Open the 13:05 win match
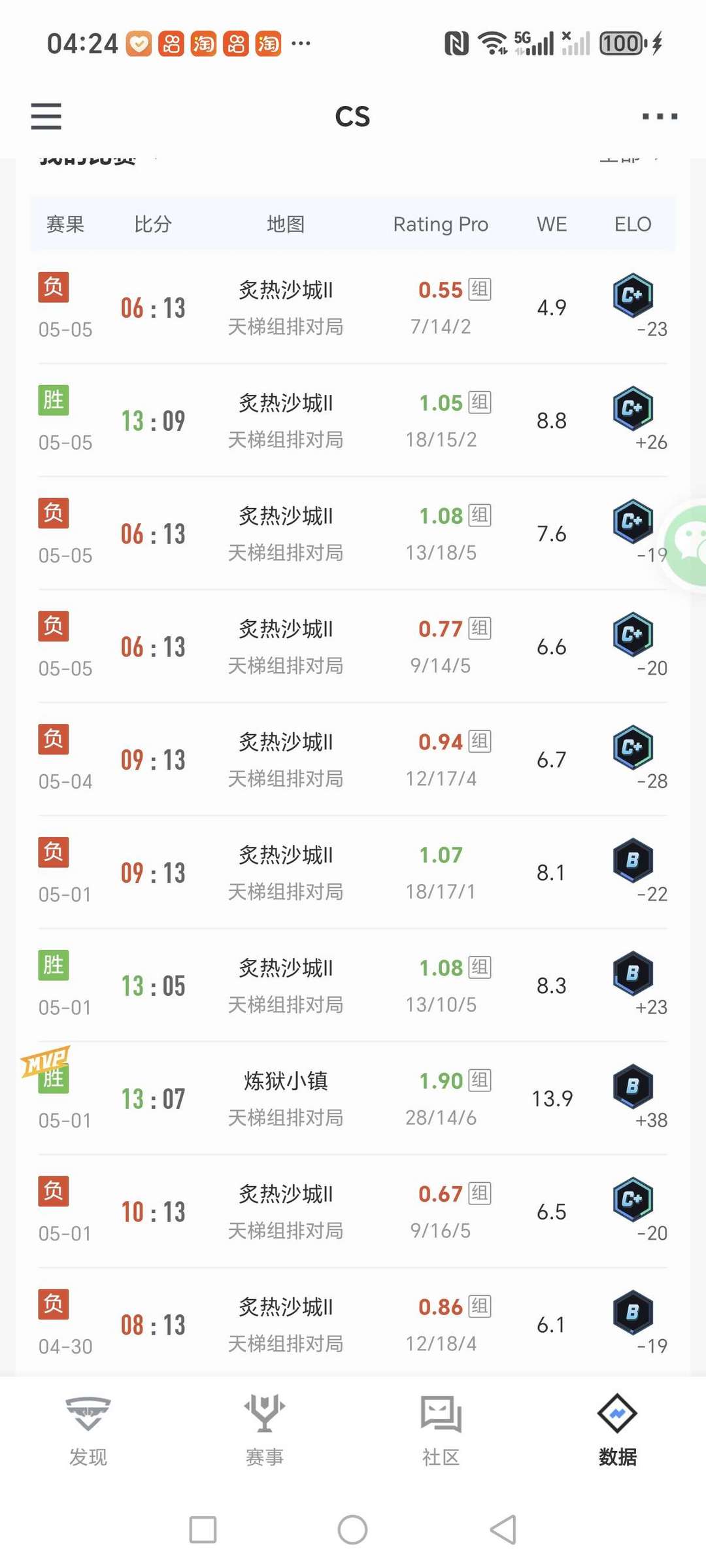Image resolution: width=706 pixels, height=1568 pixels. [353, 986]
